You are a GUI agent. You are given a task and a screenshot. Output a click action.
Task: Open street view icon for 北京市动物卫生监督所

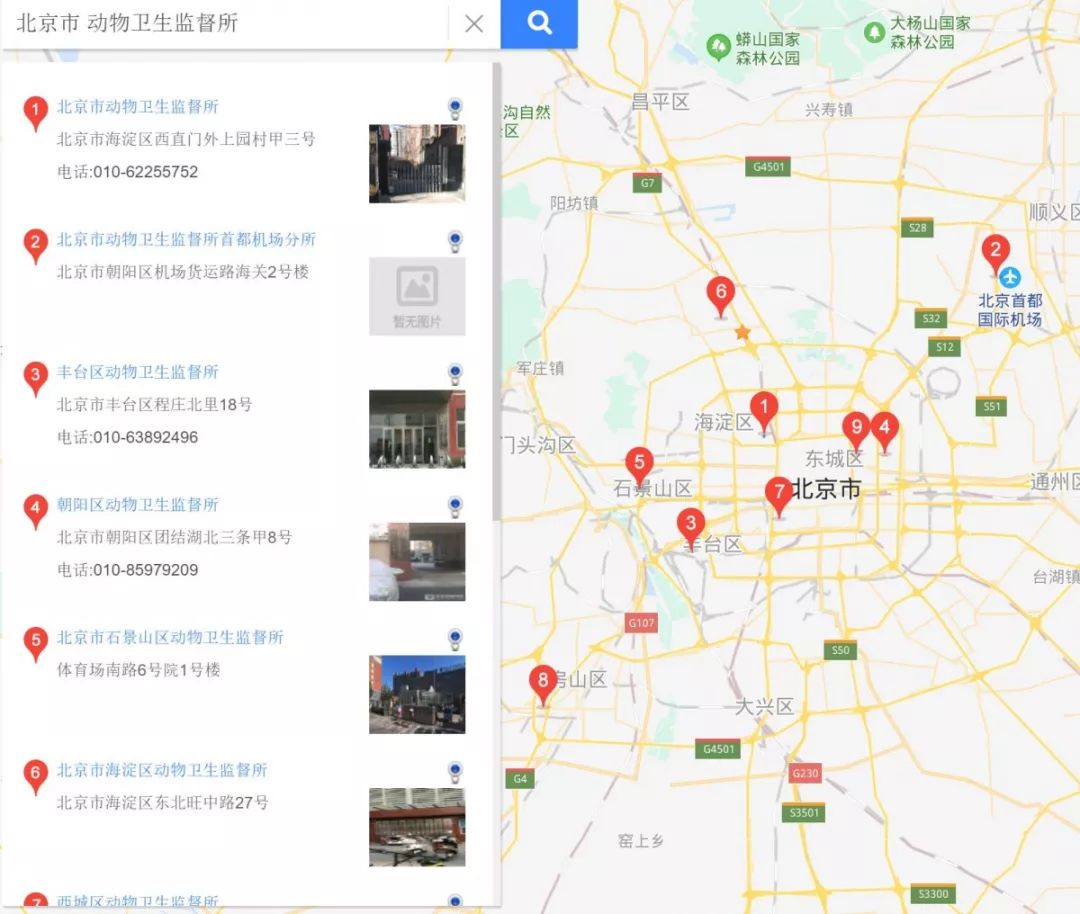pyautogui.click(x=455, y=108)
